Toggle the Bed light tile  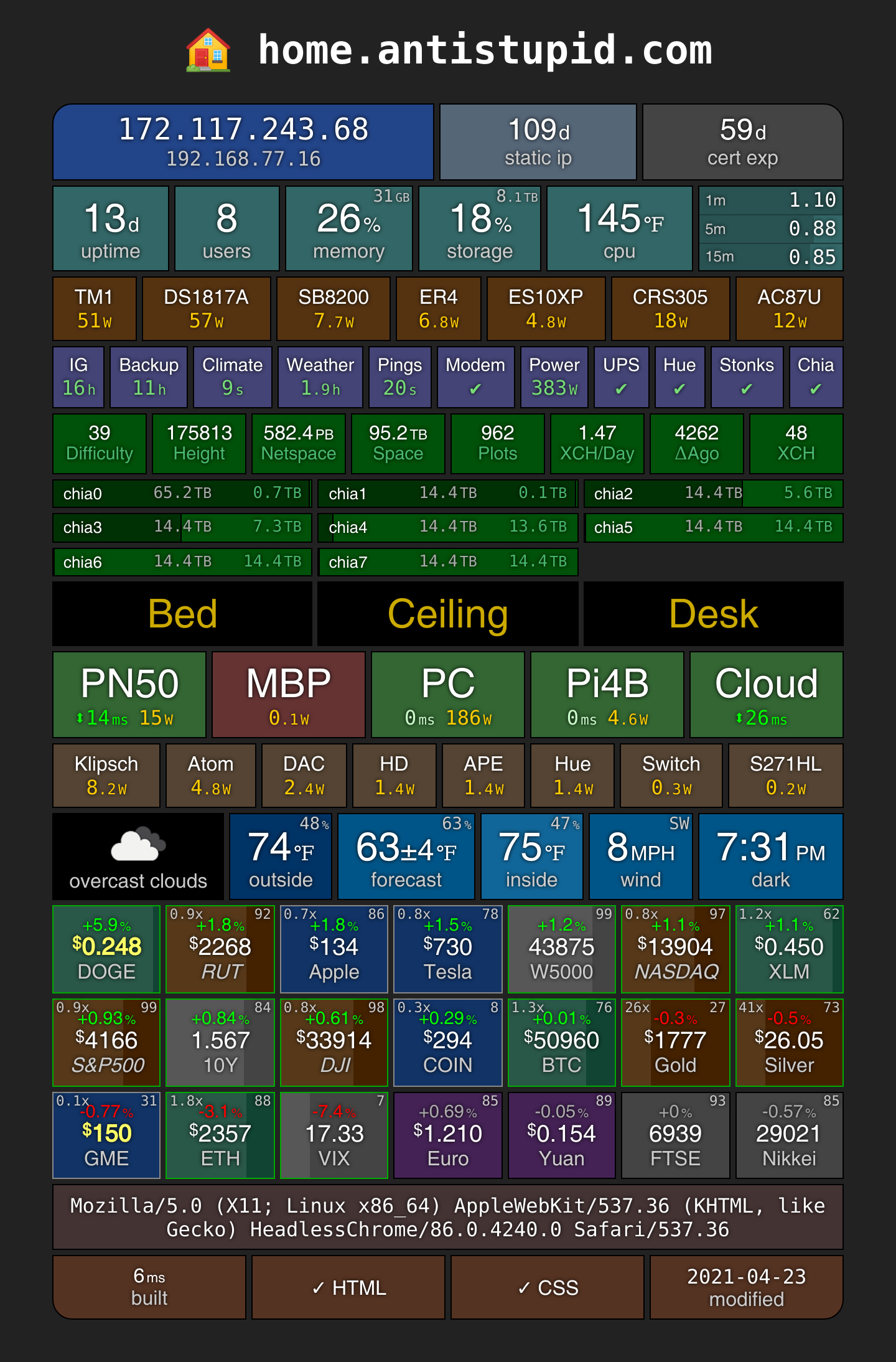(182, 614)
